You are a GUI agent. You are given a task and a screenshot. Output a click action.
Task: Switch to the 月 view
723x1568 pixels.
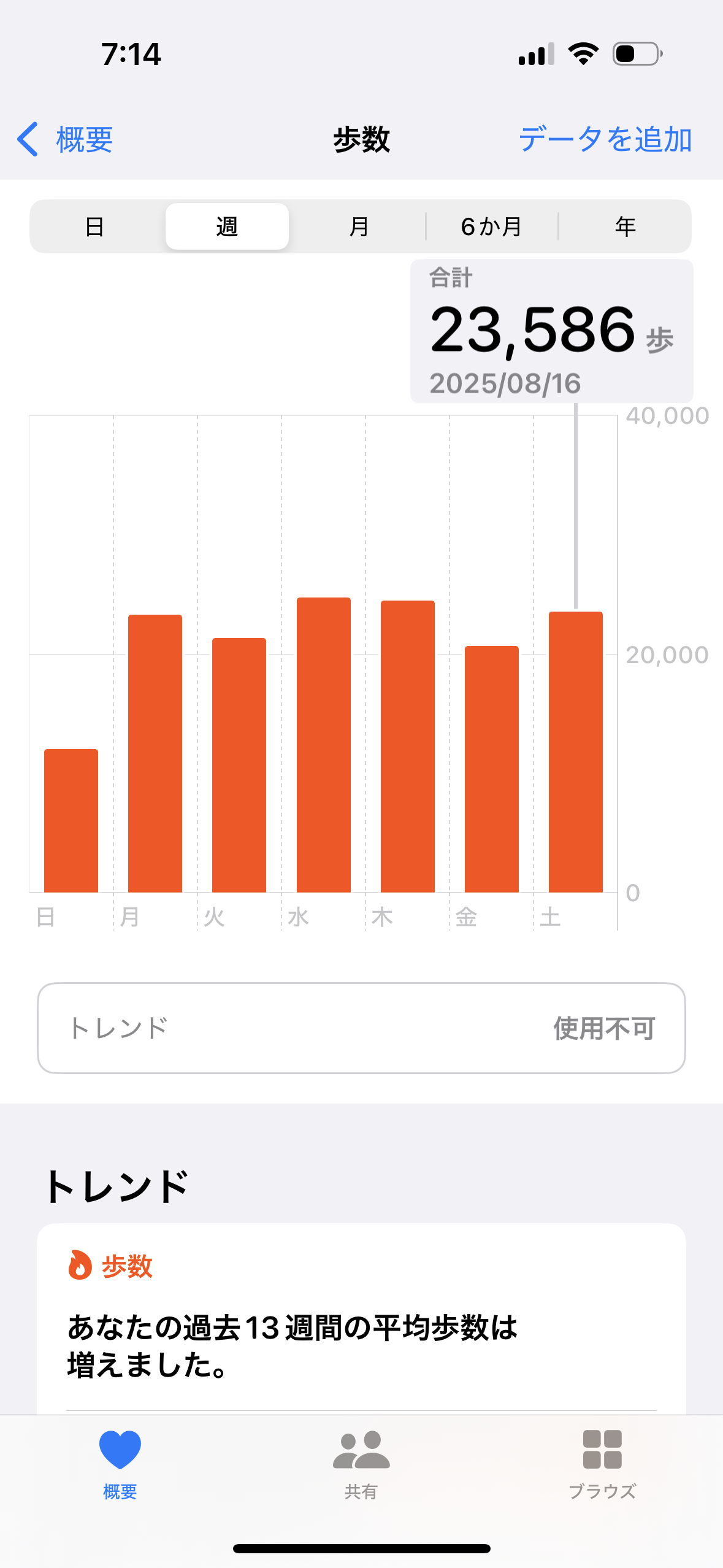(x=359, y=226)
